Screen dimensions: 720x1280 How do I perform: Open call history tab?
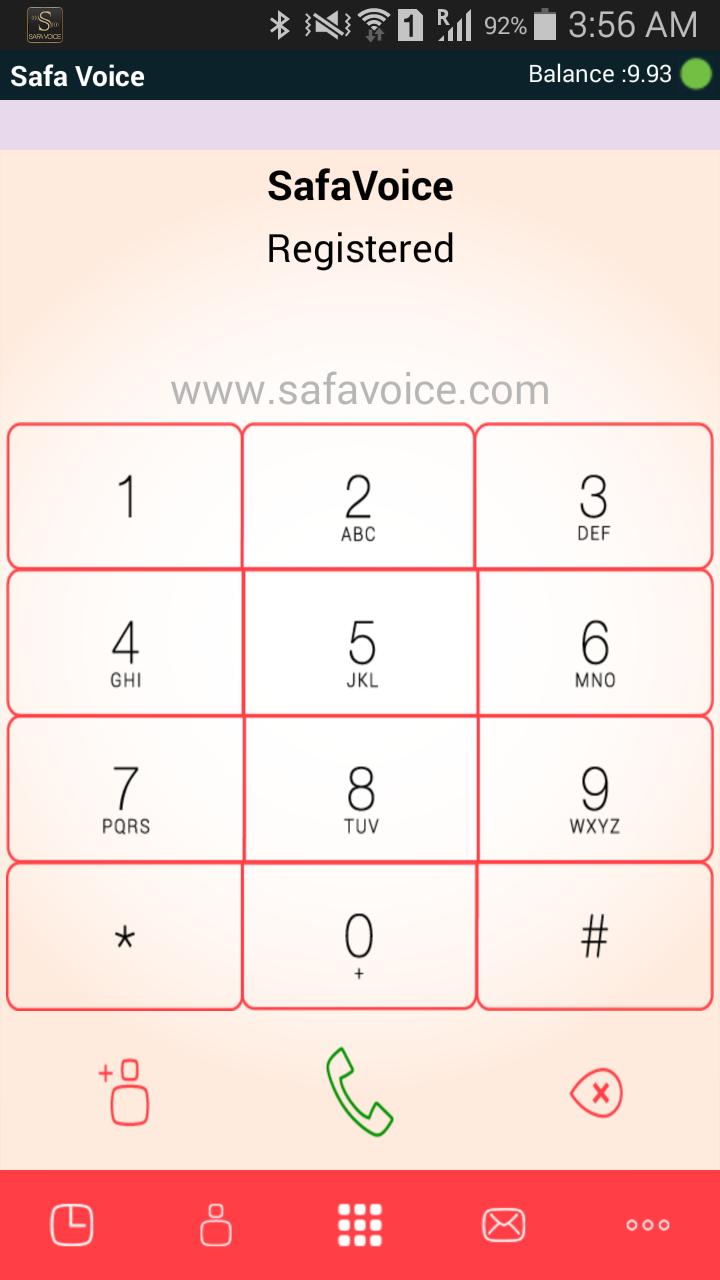[72, 1225]
